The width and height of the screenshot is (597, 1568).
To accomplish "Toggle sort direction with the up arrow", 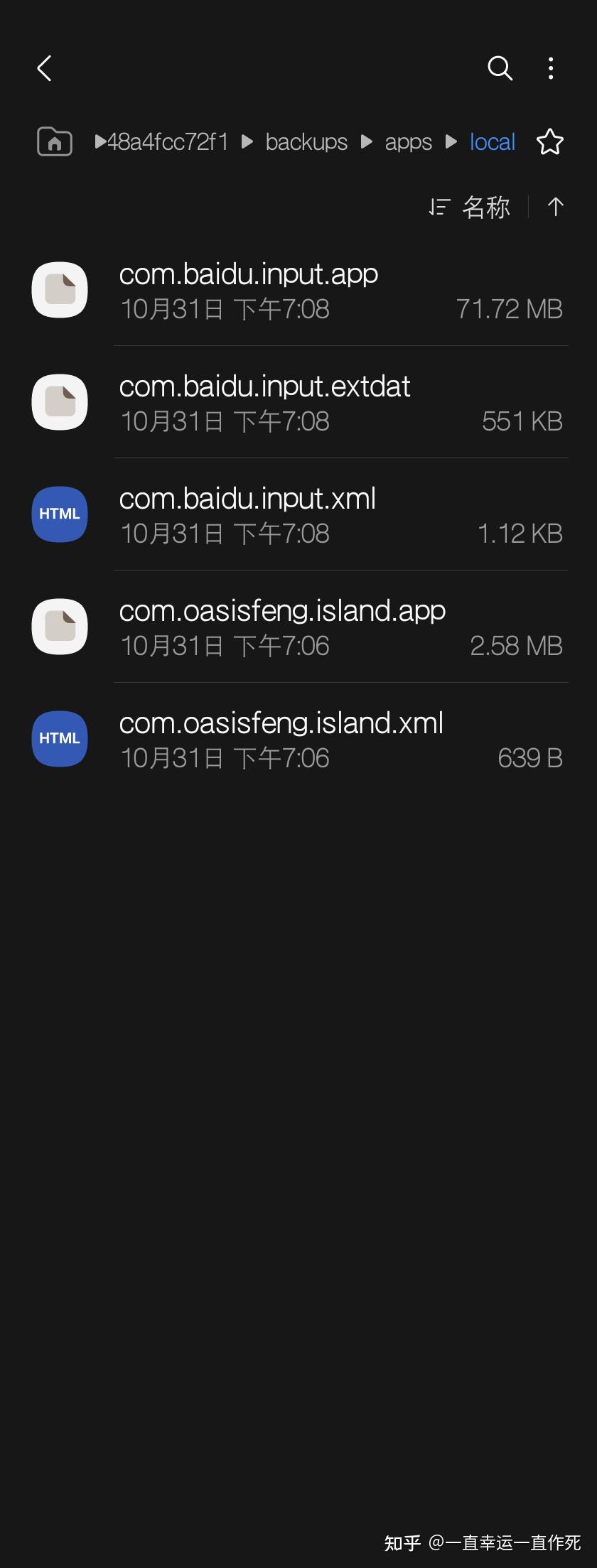I will (x=556, y=207).
